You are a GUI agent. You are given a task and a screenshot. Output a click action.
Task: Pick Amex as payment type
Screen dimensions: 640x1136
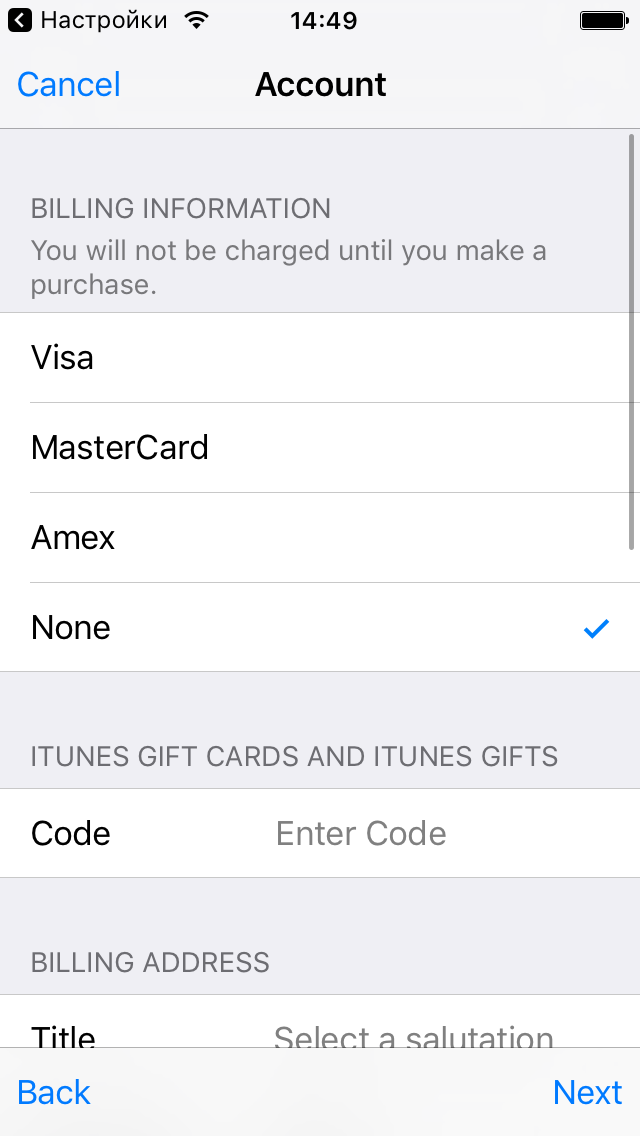pos(320,538)
